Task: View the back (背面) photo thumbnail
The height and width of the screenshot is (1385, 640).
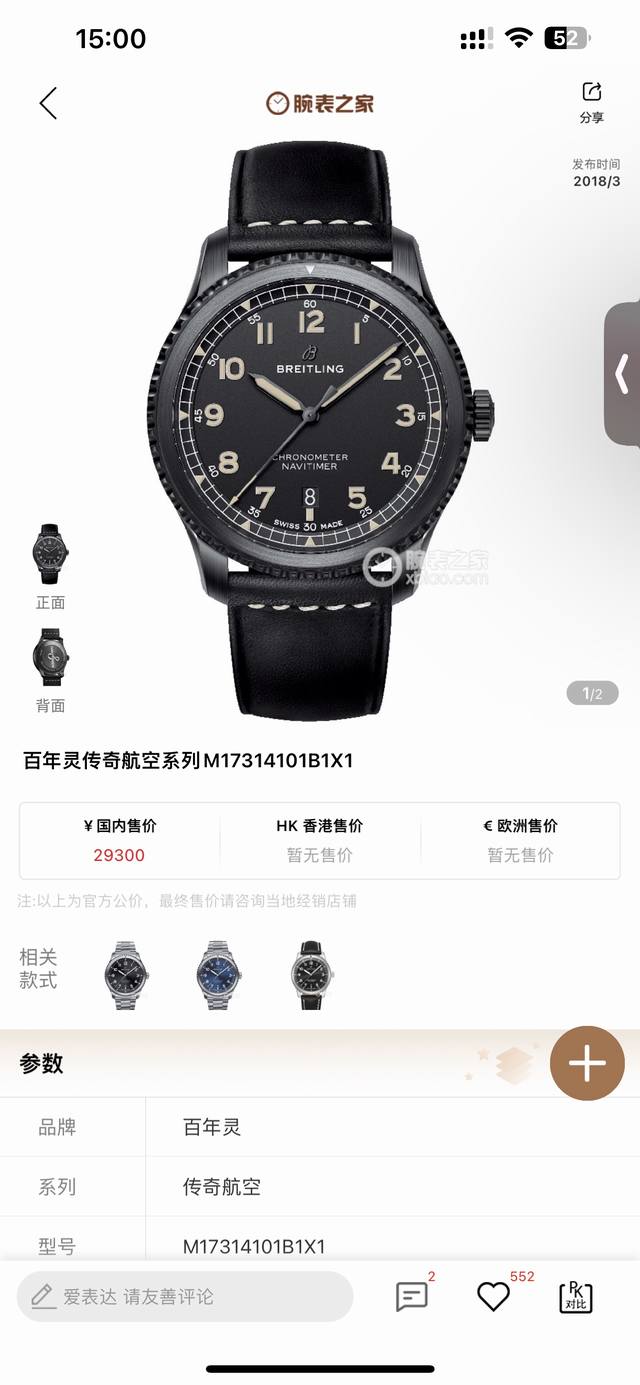Action: click(x=50, y=658)
